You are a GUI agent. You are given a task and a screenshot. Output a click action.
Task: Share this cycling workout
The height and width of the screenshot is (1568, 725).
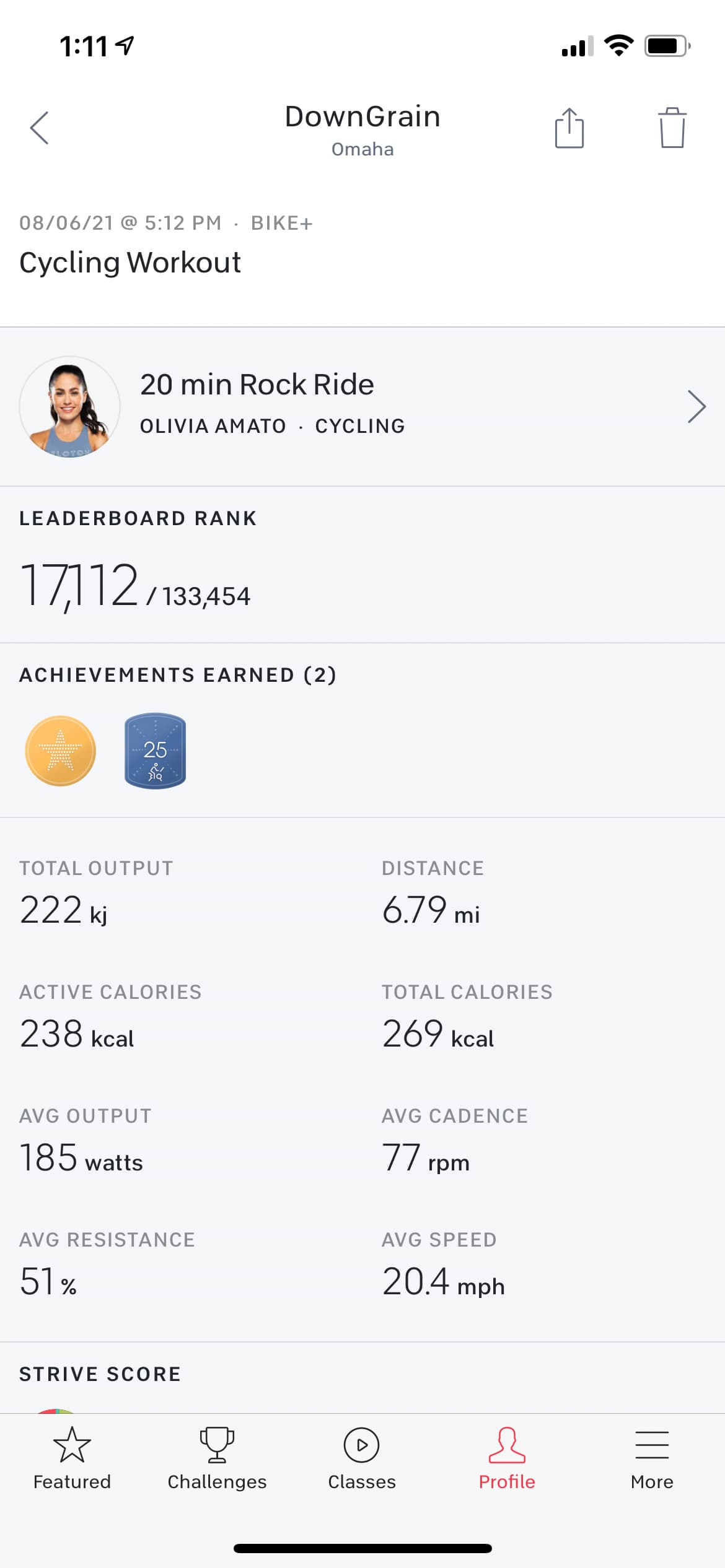tap(569, 128)
